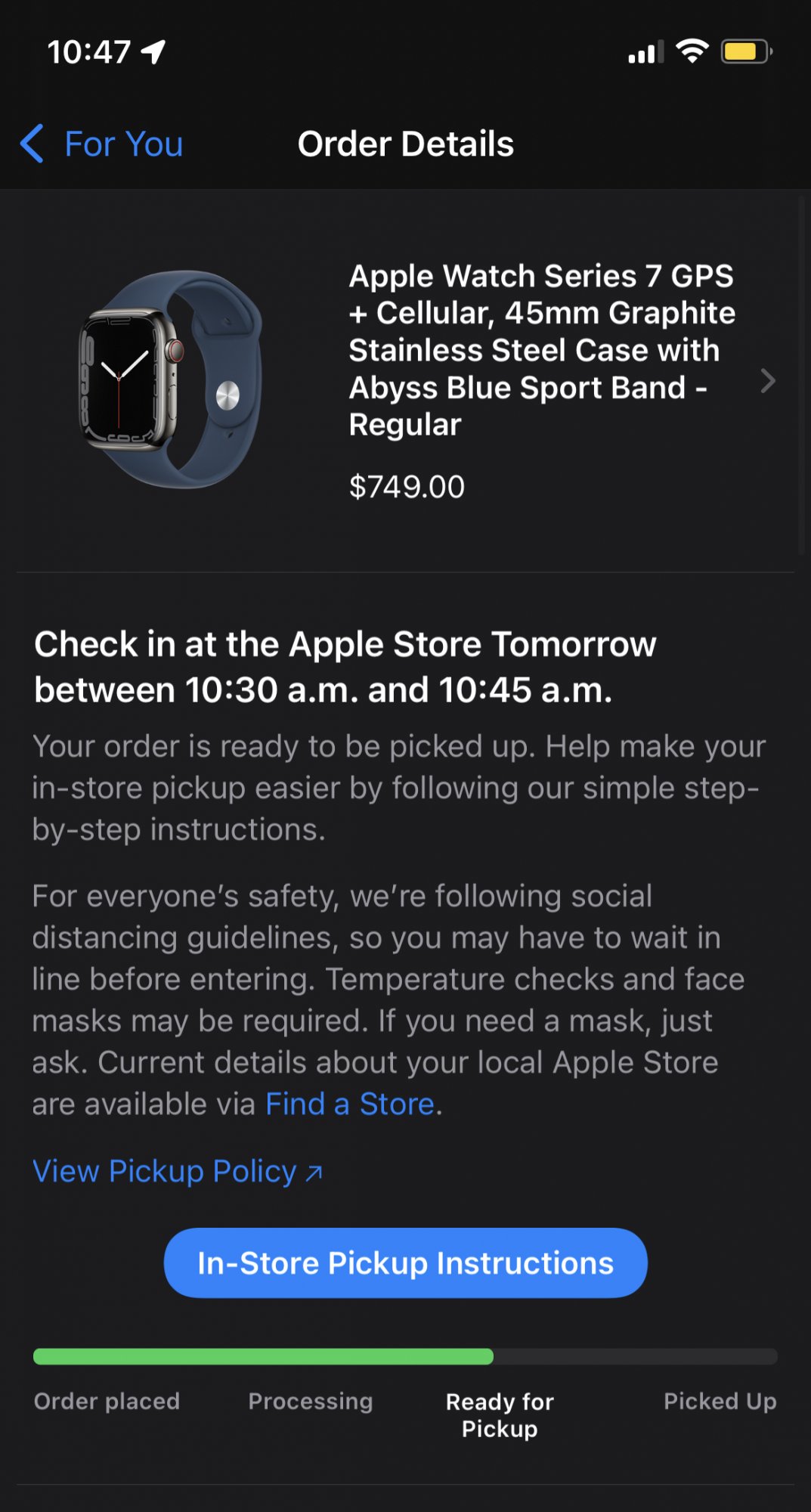Go back to For You
This screenshot has width=811, height=1512.
pos(102,144)
